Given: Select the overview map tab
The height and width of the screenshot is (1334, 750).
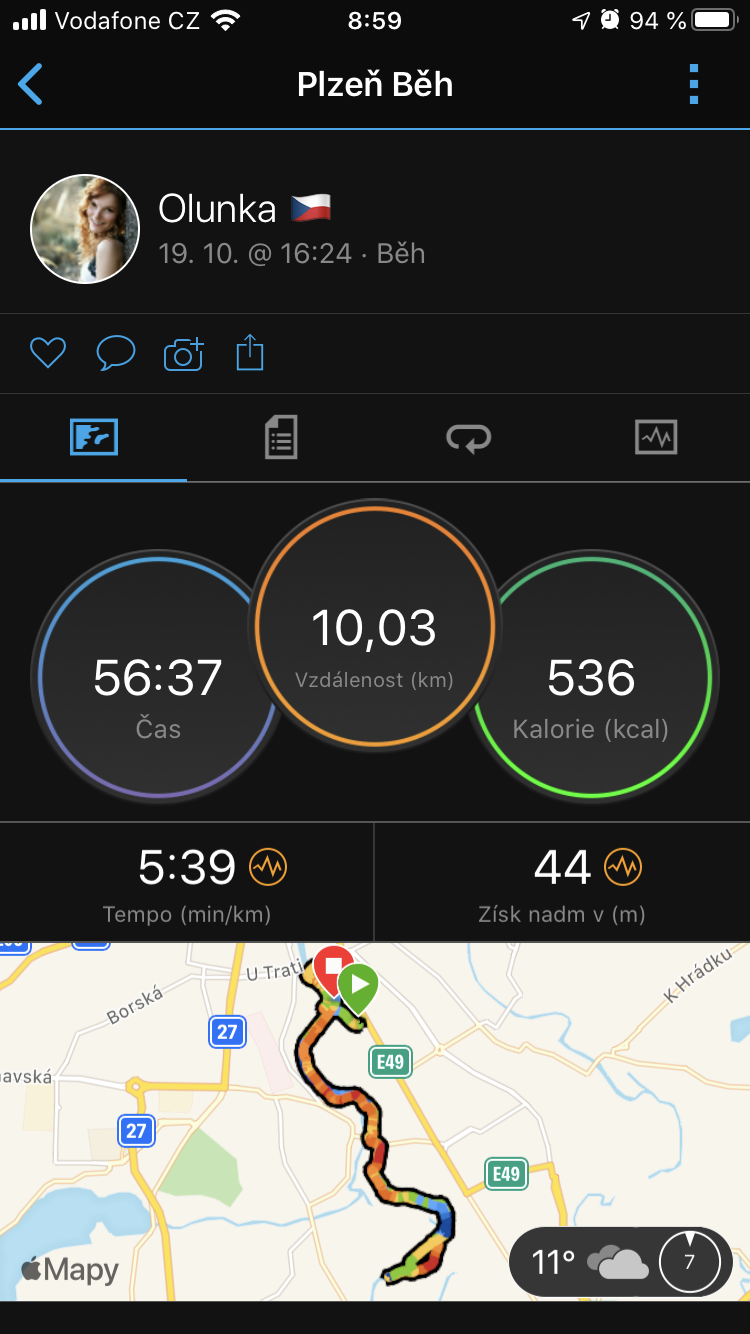Looking at the screenshot, I should coord(94,437).
